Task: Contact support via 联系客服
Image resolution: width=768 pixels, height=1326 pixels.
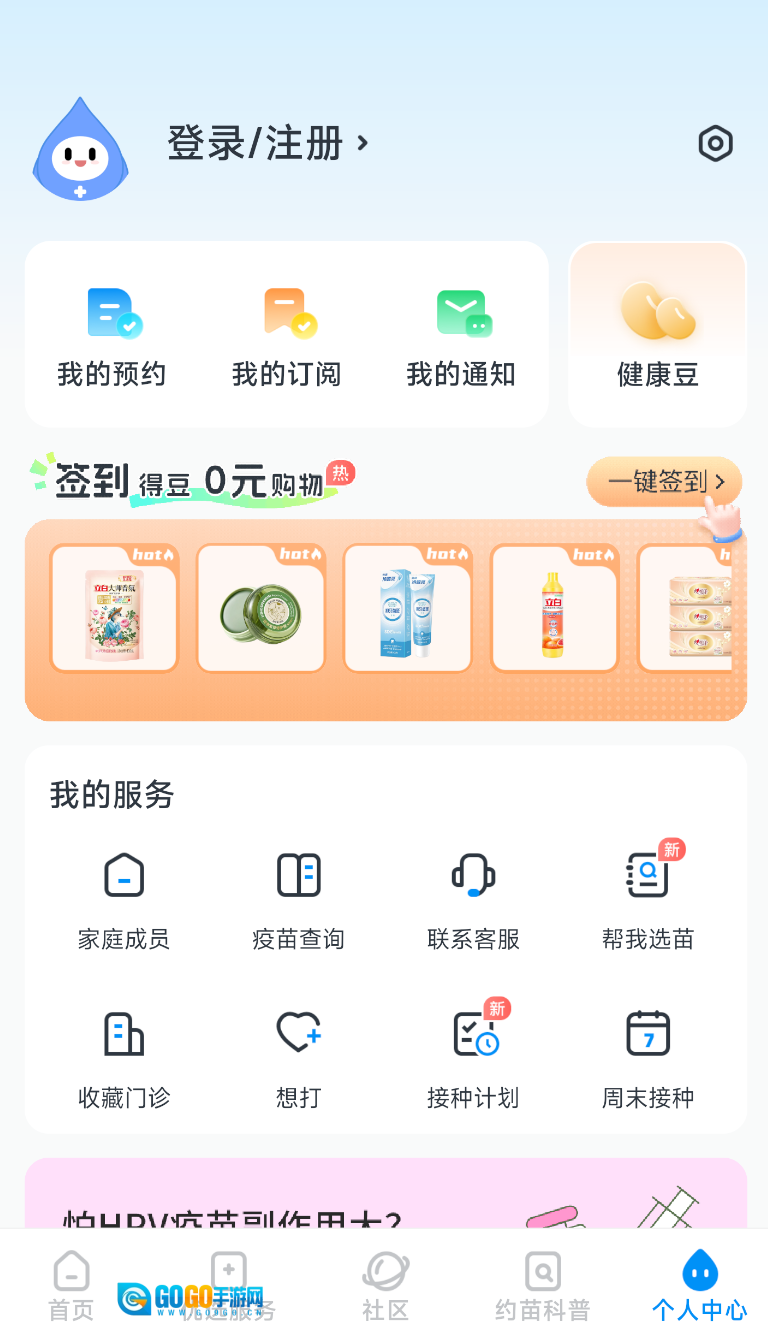Action: coord(473,899)
